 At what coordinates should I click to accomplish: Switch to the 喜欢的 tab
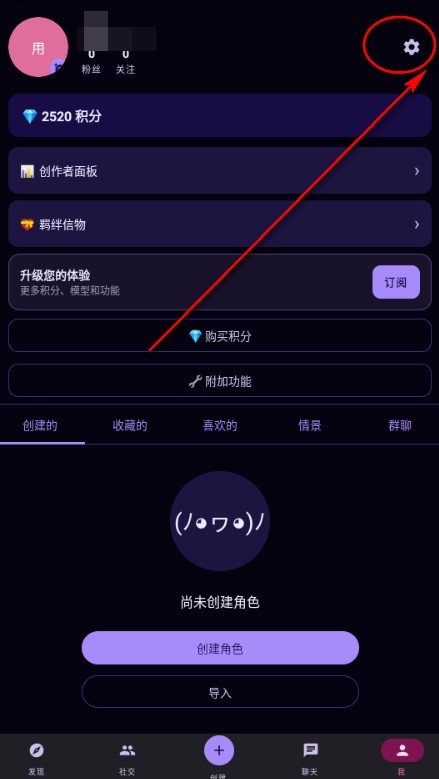point(220,426)
